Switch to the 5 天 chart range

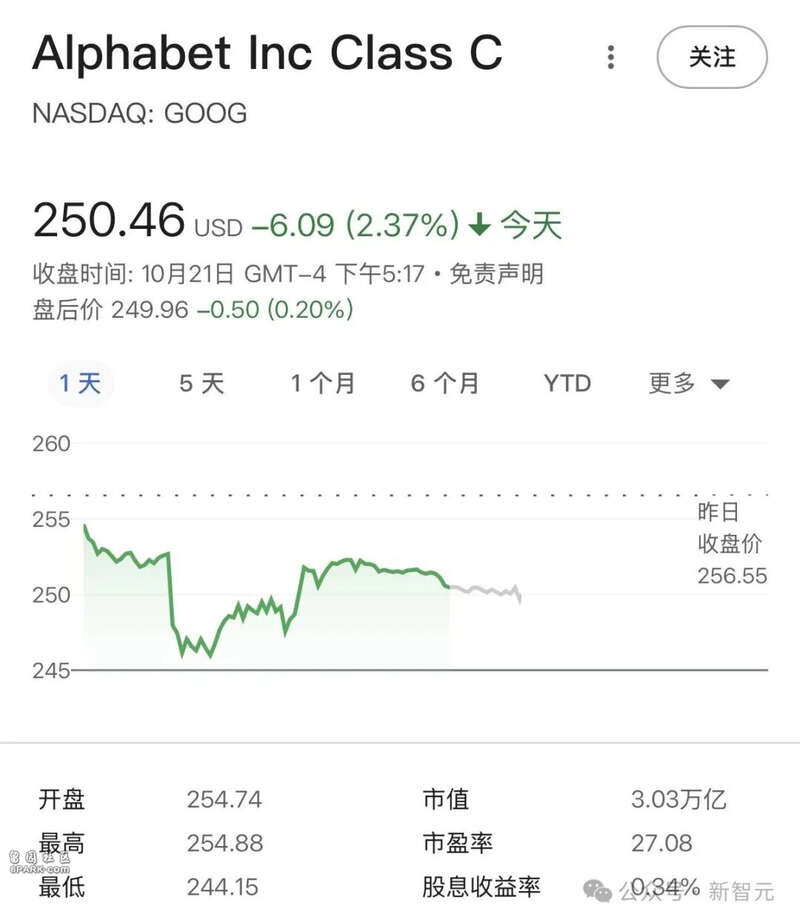point(202,383)
